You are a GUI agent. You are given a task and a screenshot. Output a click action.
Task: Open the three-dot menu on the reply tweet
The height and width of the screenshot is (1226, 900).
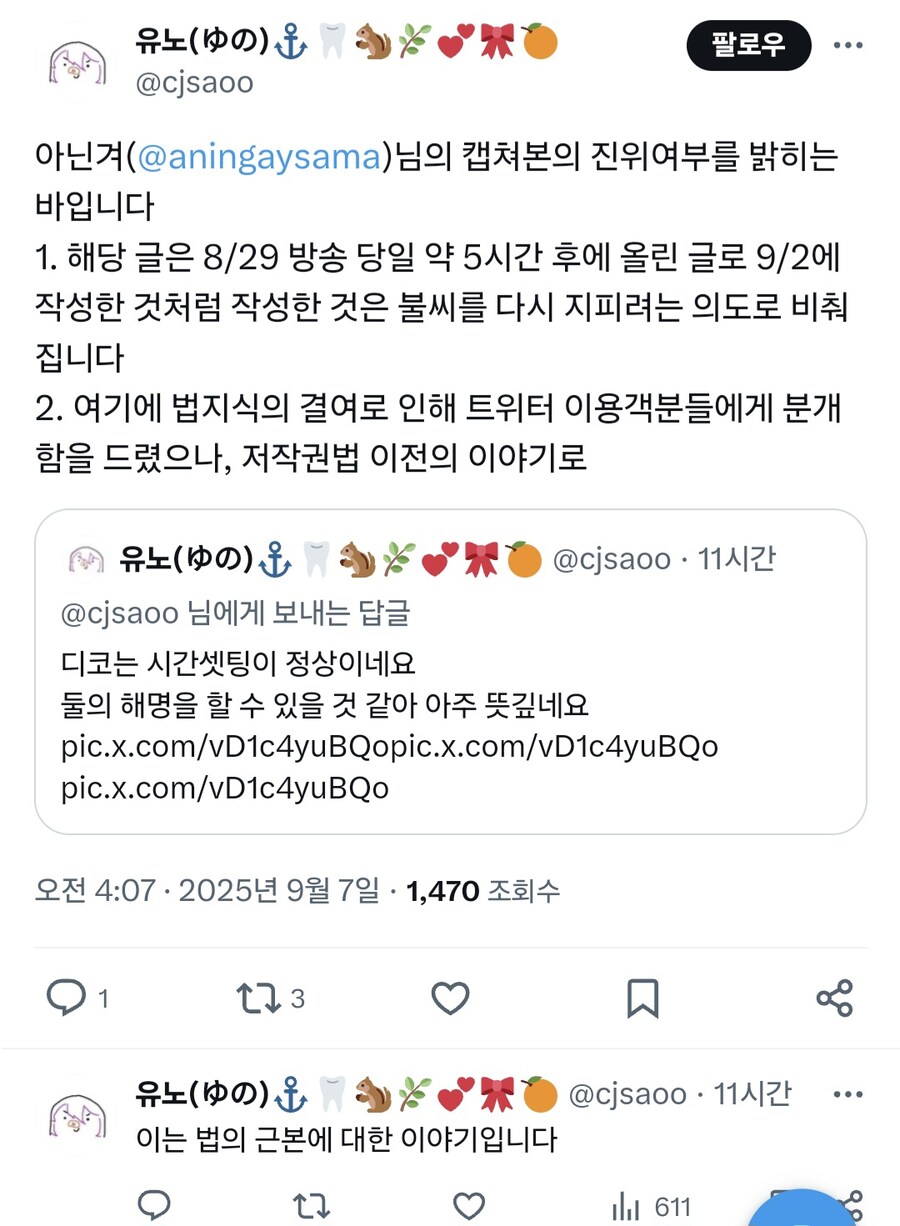[x=848, y=1094]
